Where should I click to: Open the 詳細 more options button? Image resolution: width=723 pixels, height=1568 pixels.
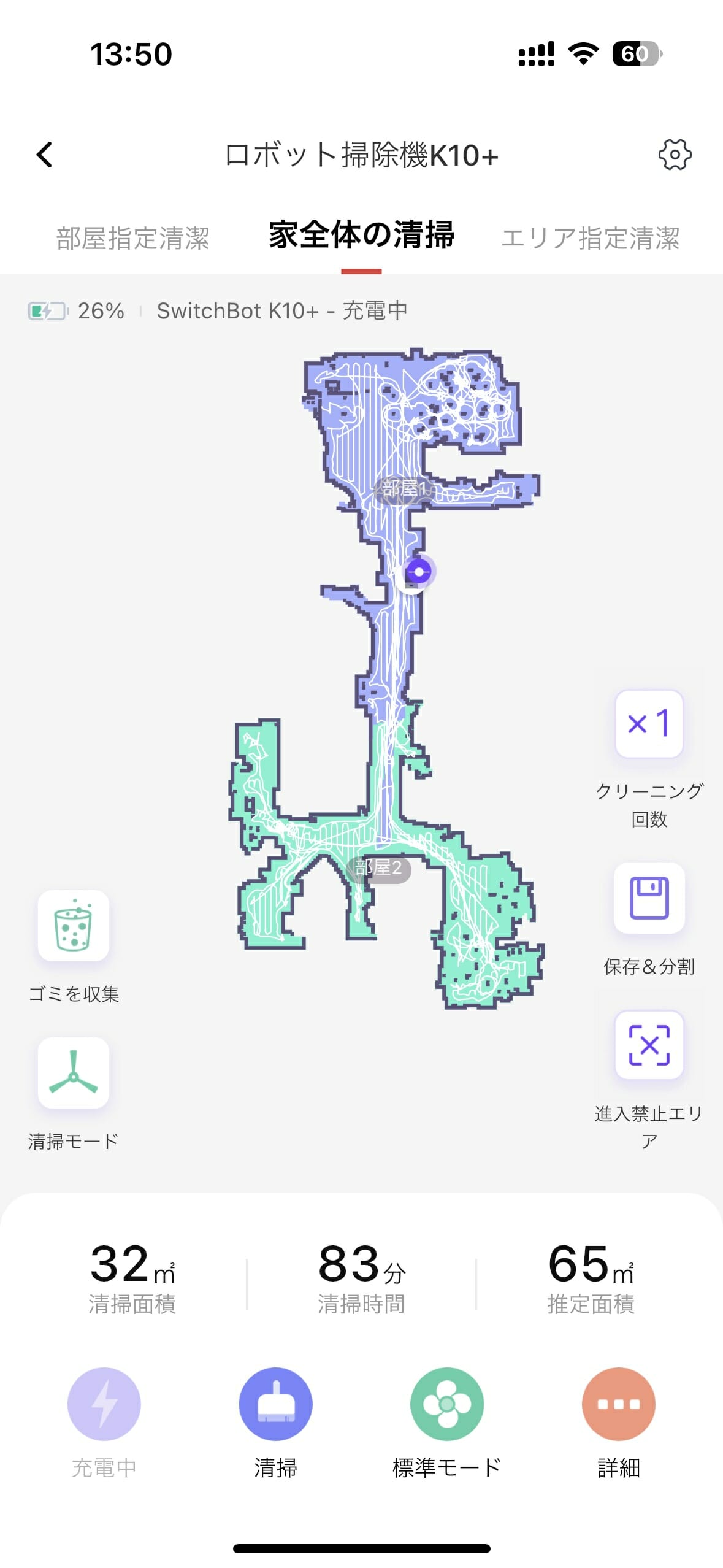pyautogui.click(x=618, y=1404)
